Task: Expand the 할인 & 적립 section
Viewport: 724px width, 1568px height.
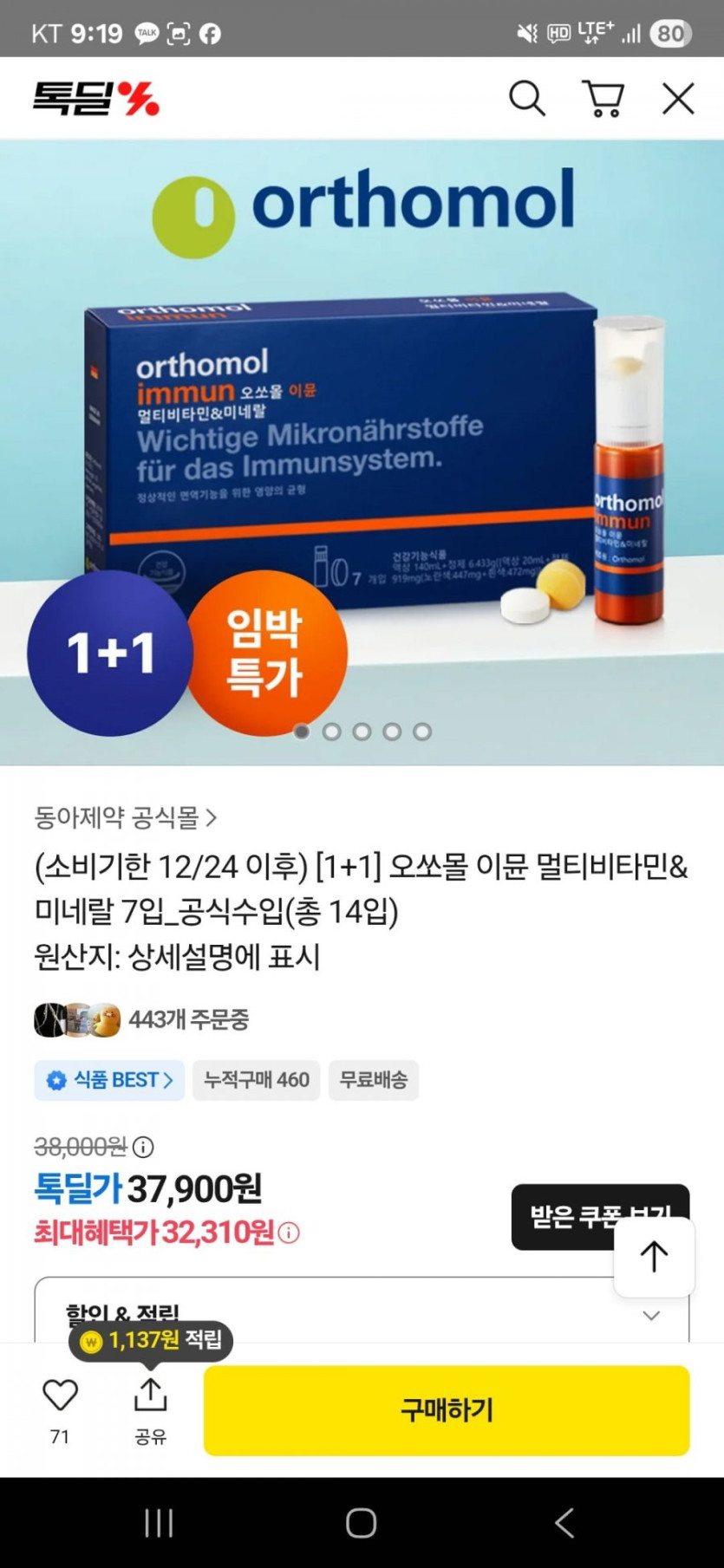Action: pos(362,1311)
